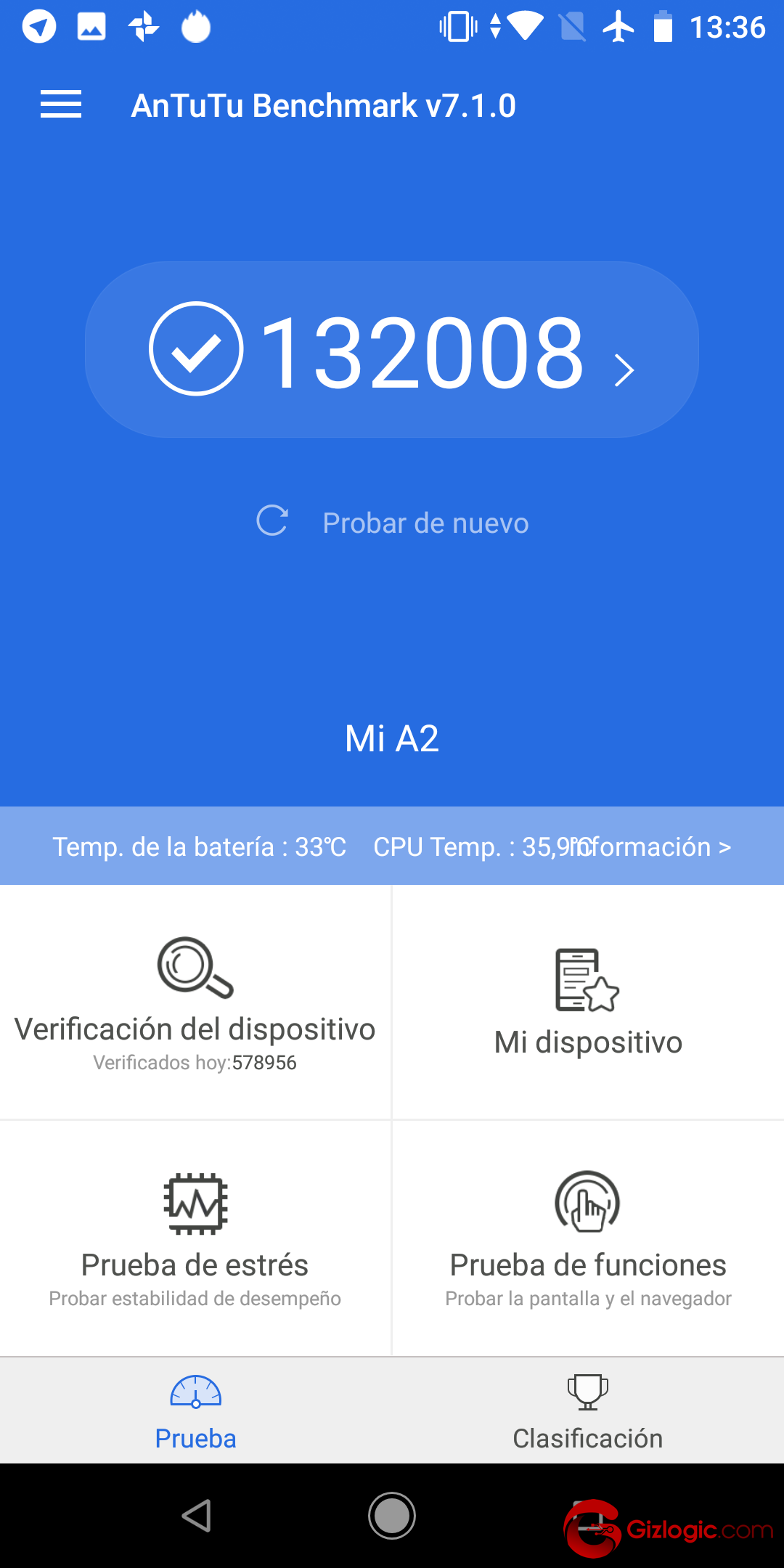Switch to the Prueba tab
This screenshot has height=1568, width=784.
195,1411
